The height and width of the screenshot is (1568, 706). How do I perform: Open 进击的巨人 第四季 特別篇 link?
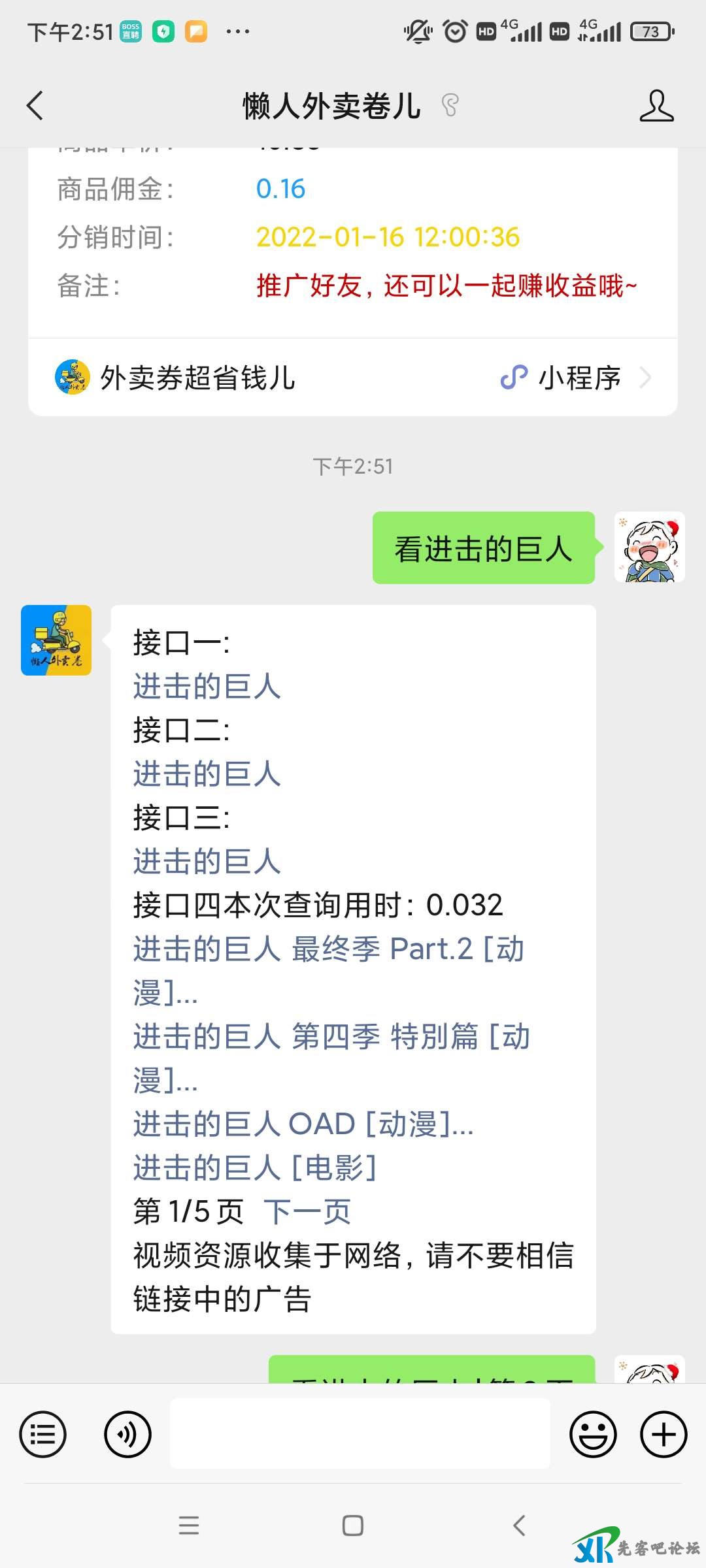coord(330,1037)
